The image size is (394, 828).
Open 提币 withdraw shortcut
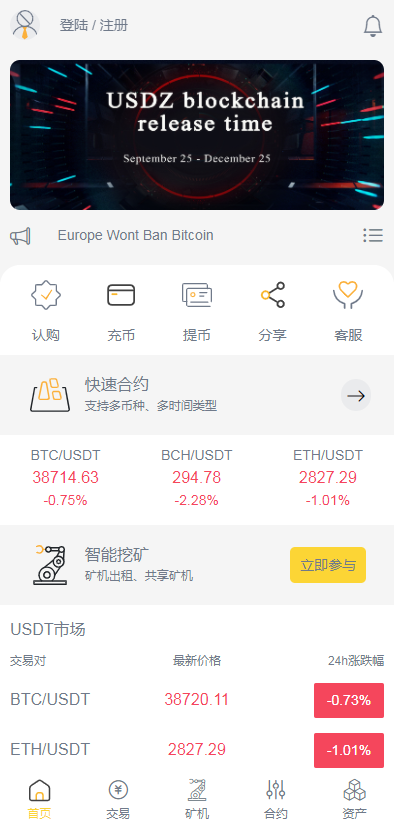[197, 312]
